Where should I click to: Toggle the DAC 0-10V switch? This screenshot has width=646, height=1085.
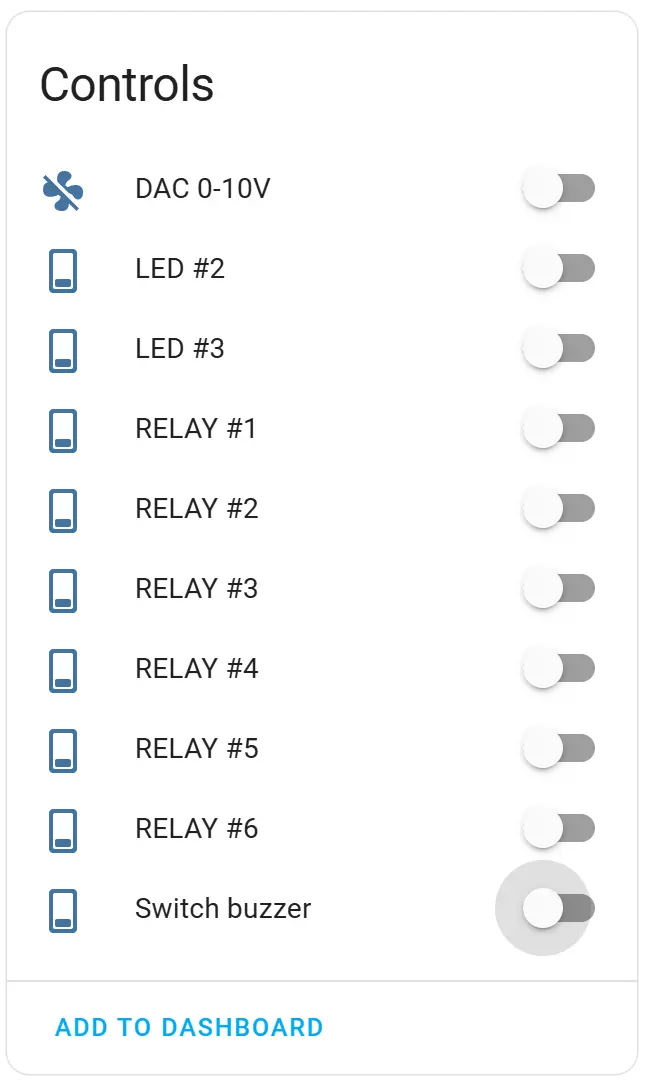[x=559, y=188]
